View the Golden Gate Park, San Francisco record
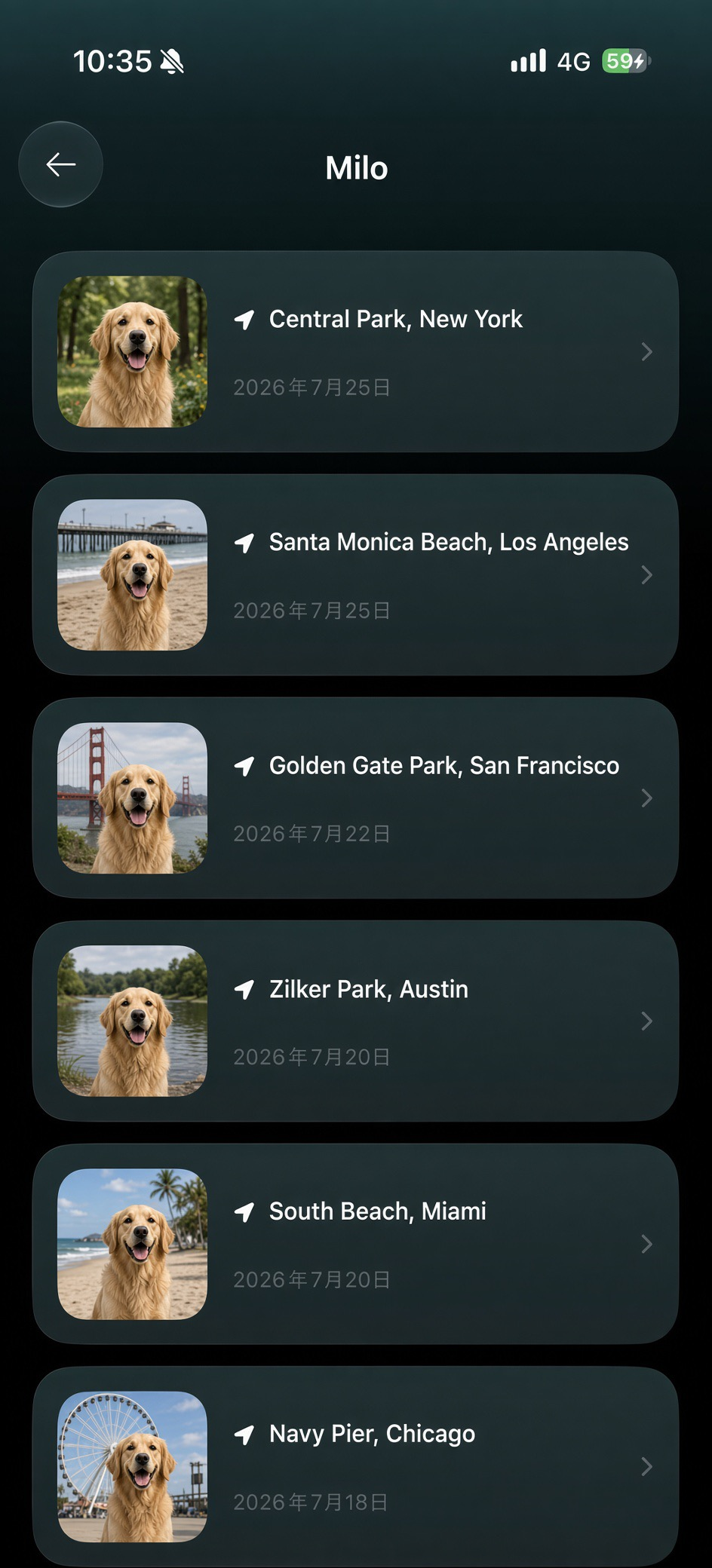712x1568 pixels. [x=355, y=798]
